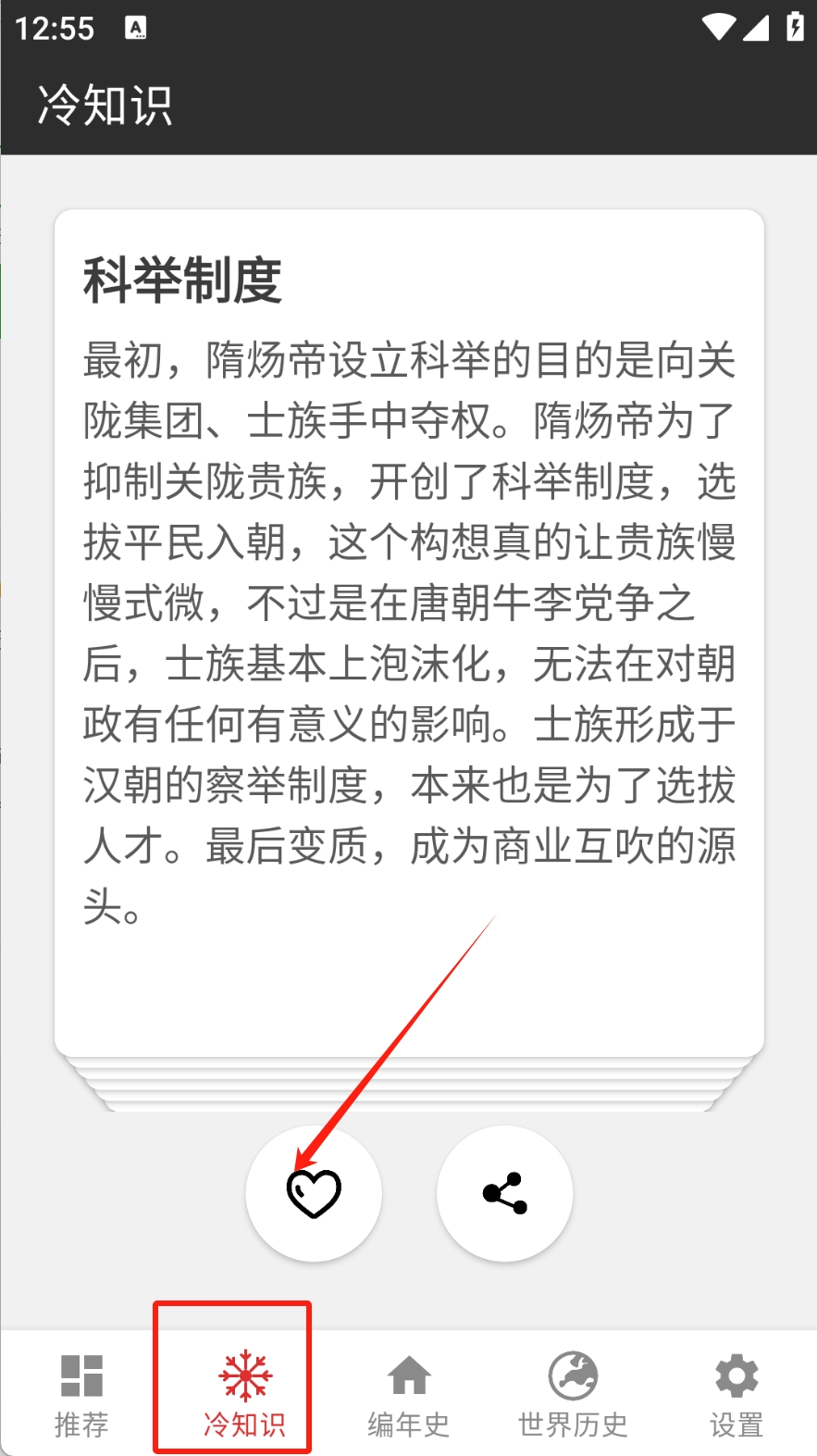
Task: Open the 编年史 tab
Action: click(408, 1395)
